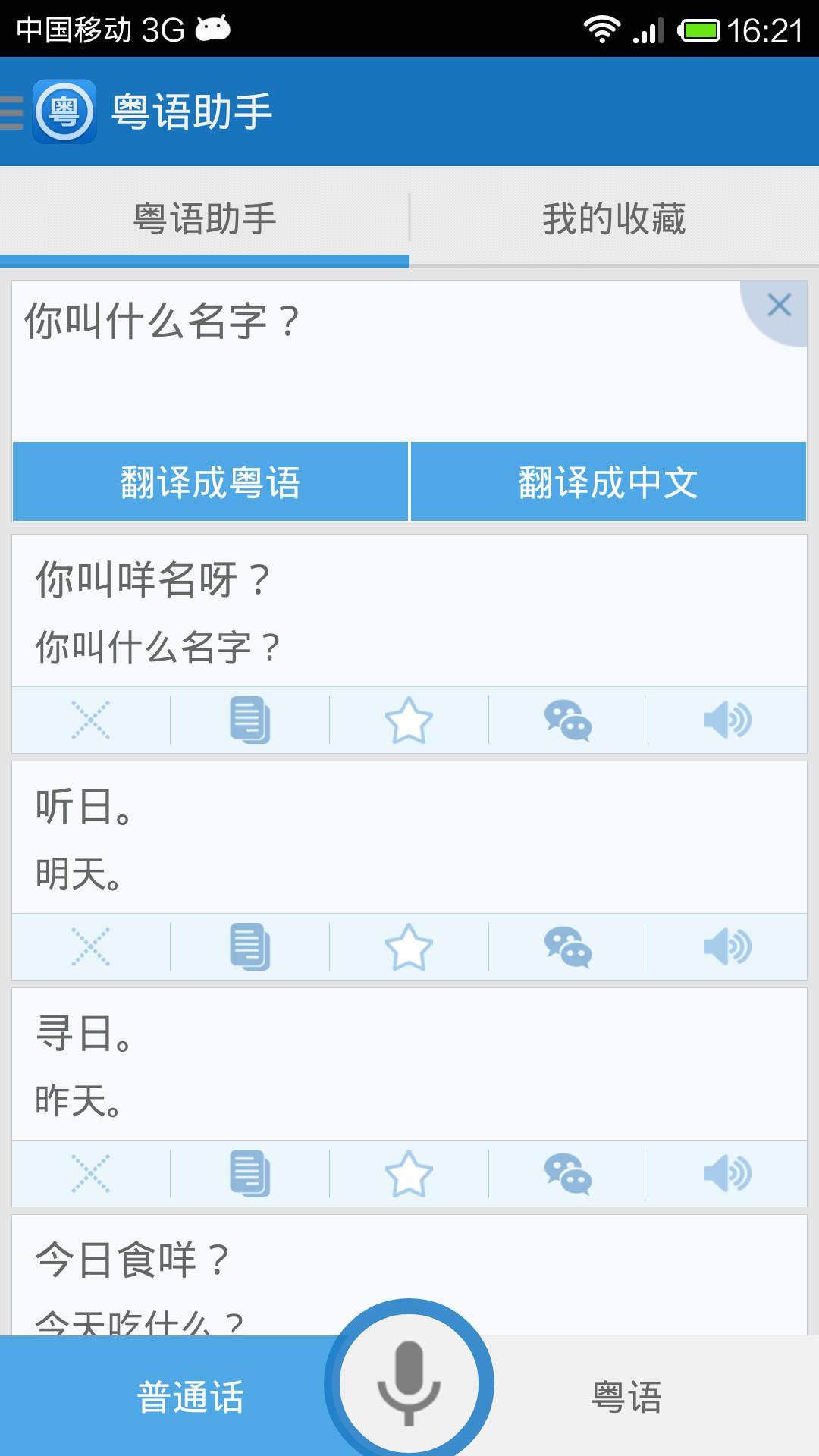Tap the 翻译成粤语 button
819x1456 pixels.
pyautogui.click(x=211, y=482)
